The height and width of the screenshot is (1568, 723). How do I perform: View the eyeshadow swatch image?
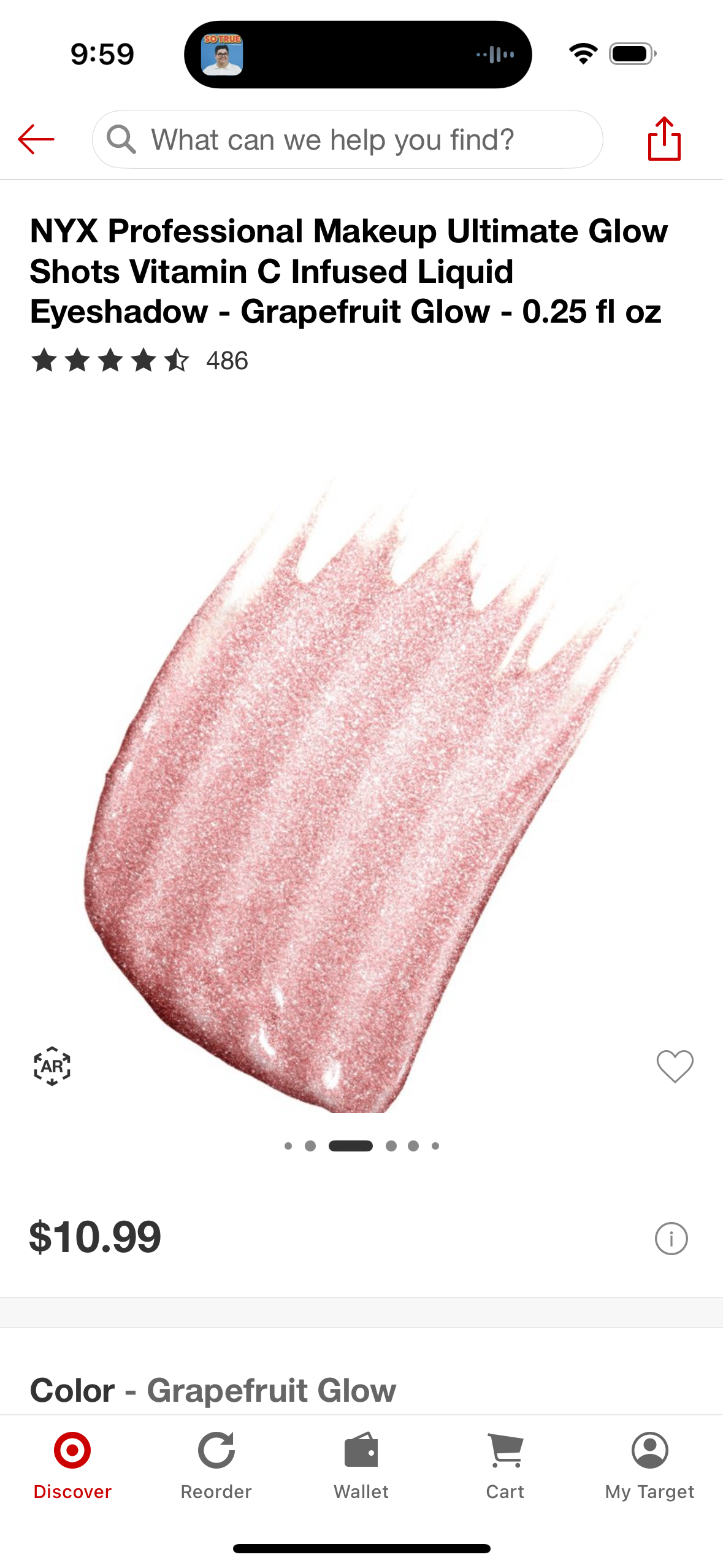362,779
